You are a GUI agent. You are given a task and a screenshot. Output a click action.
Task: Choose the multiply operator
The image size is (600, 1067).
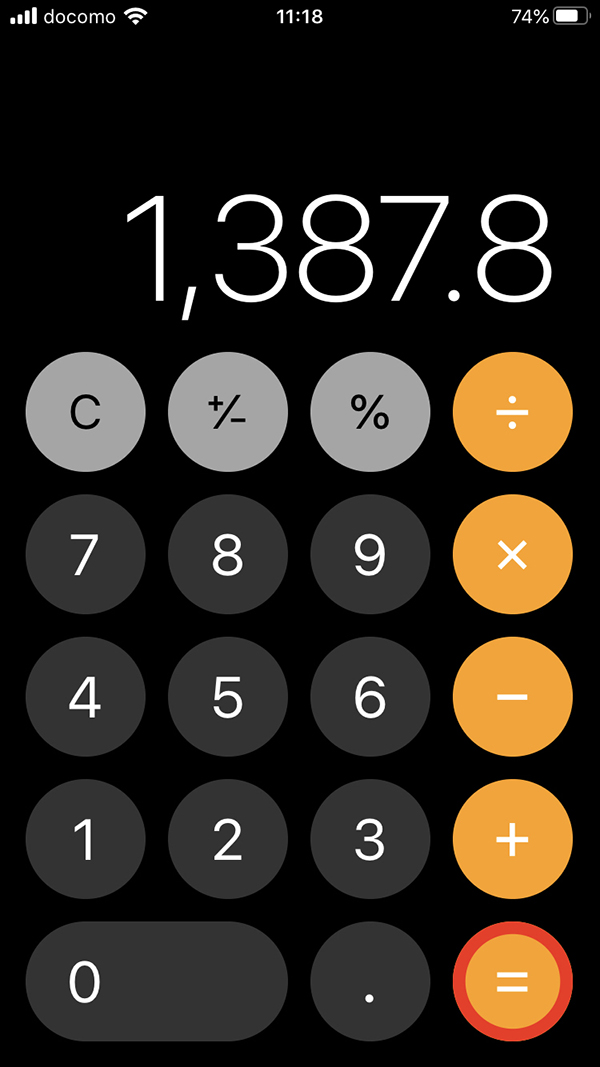click(x=513, y=555)
